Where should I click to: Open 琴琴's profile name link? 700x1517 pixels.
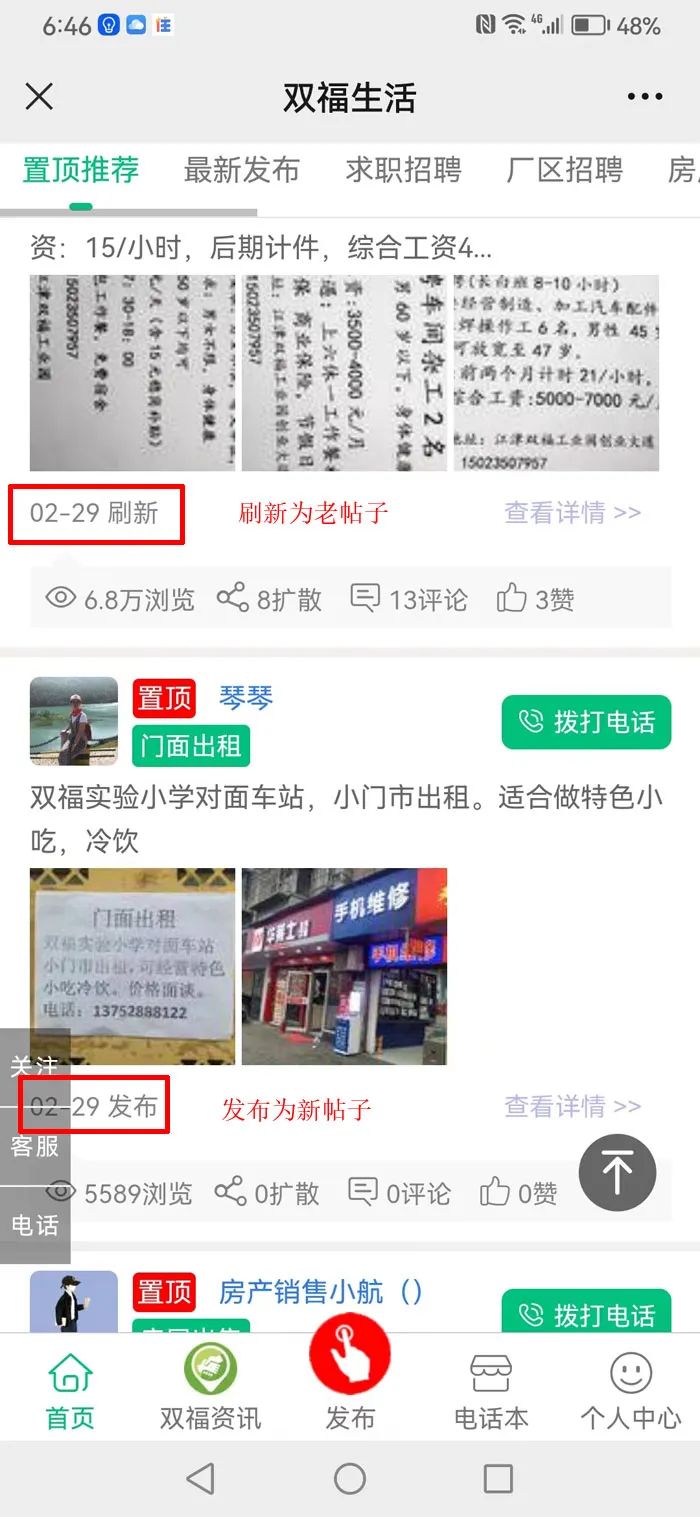click(245, 697)
